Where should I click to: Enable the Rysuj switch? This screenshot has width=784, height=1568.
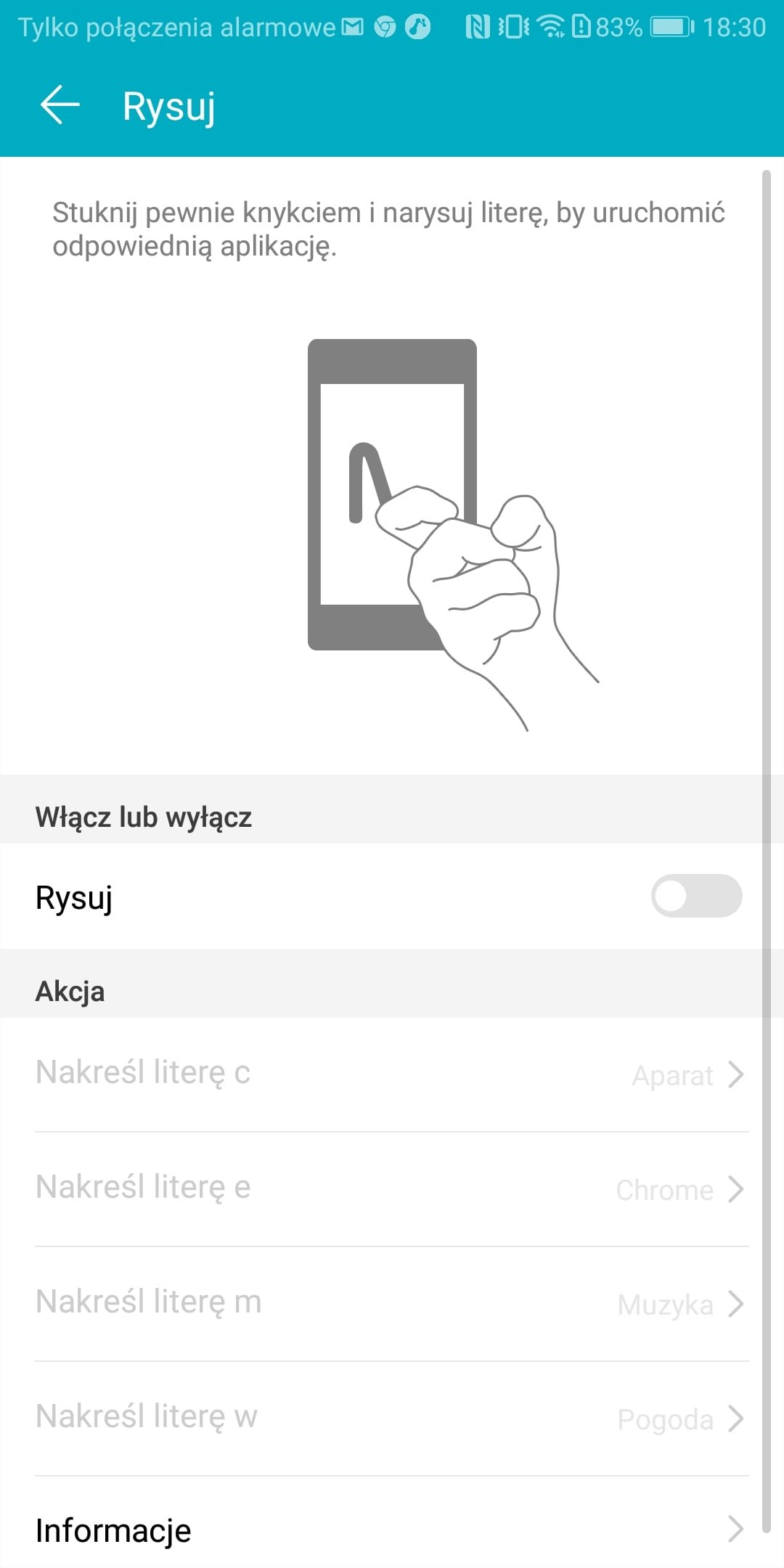pos(696,896)
